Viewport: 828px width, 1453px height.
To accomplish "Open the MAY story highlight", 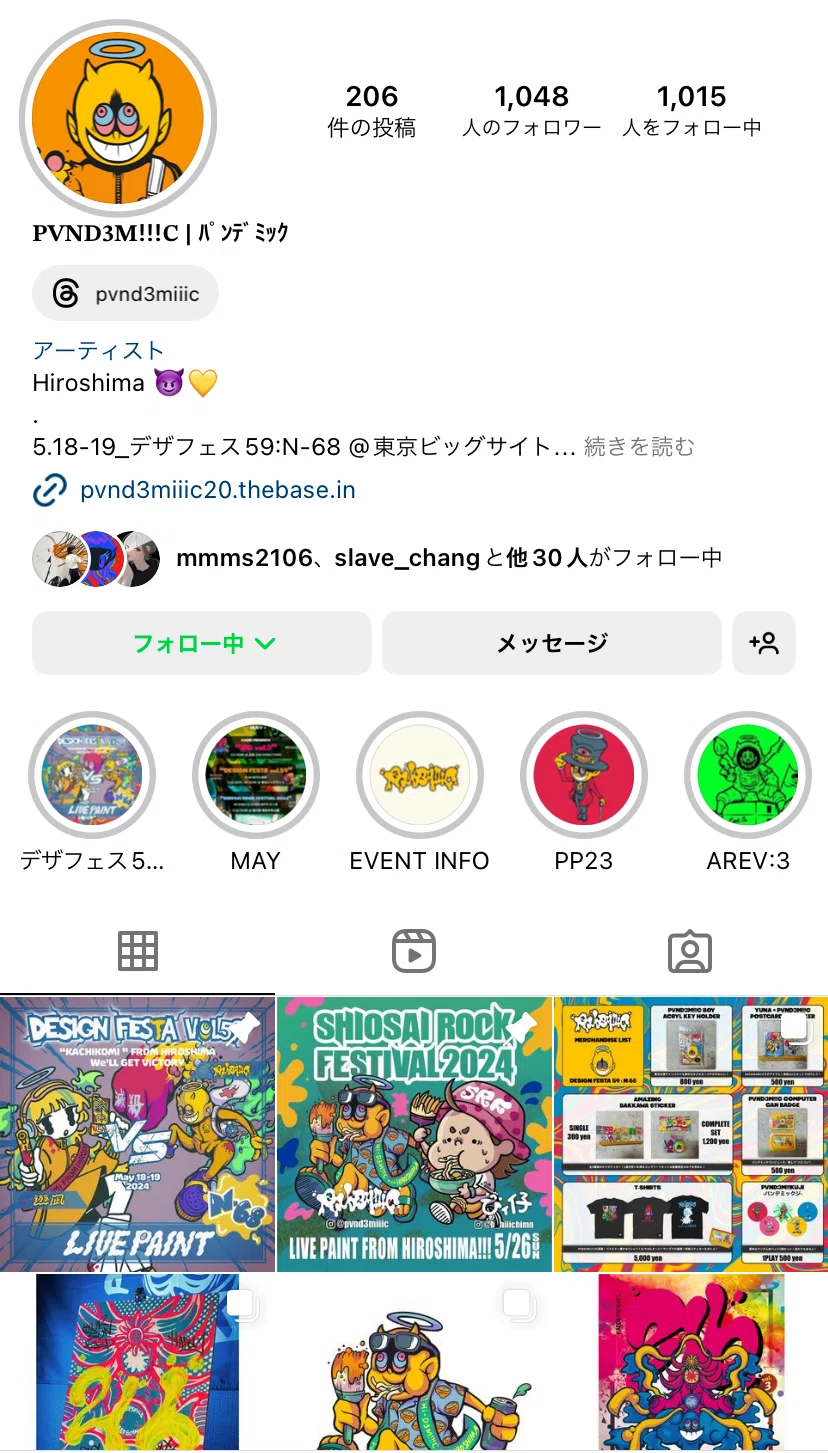I will click(x=256, y=775).
